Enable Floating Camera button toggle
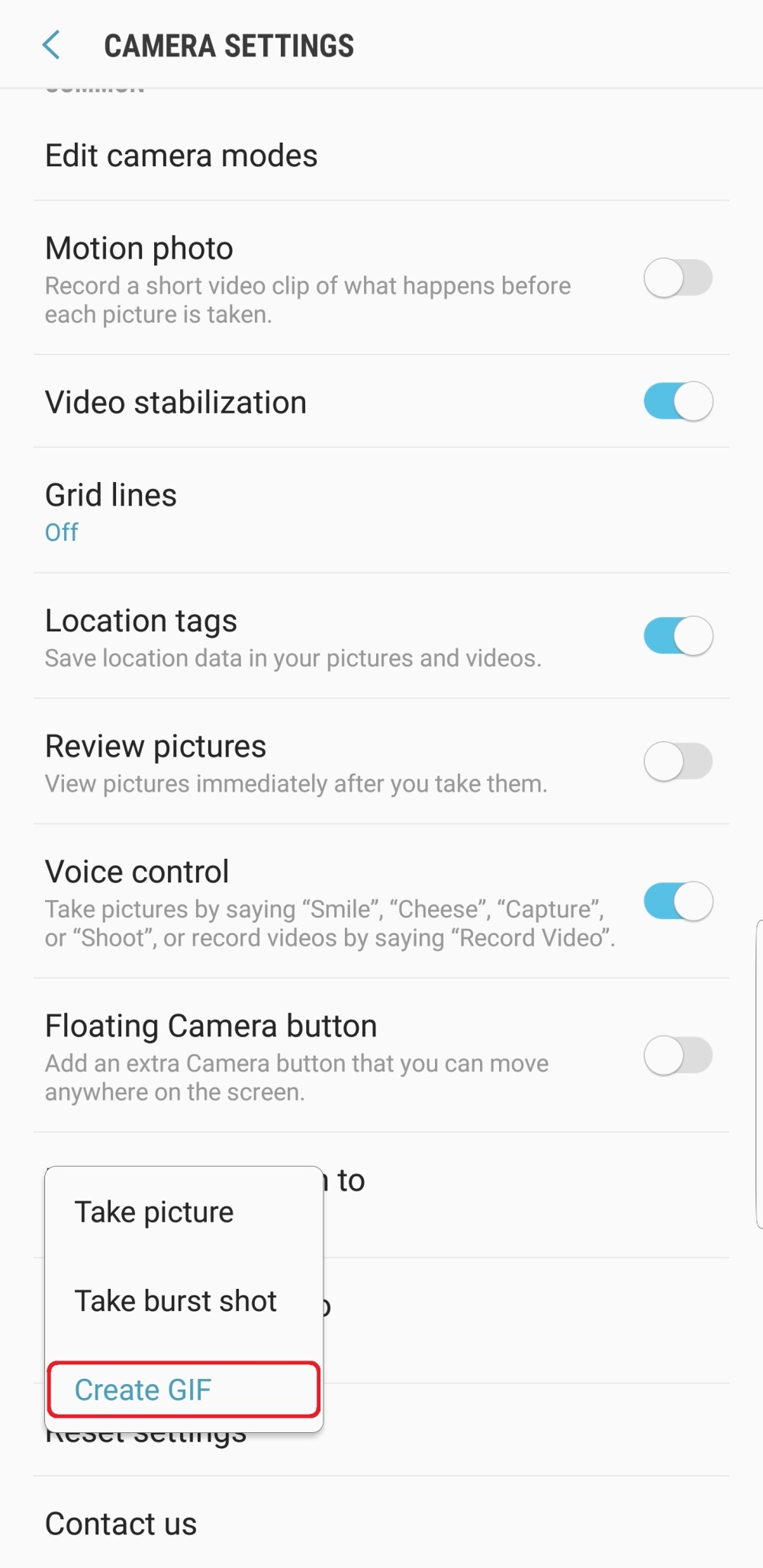The height and width of the screenshot is (1568, 763). 678,1056
